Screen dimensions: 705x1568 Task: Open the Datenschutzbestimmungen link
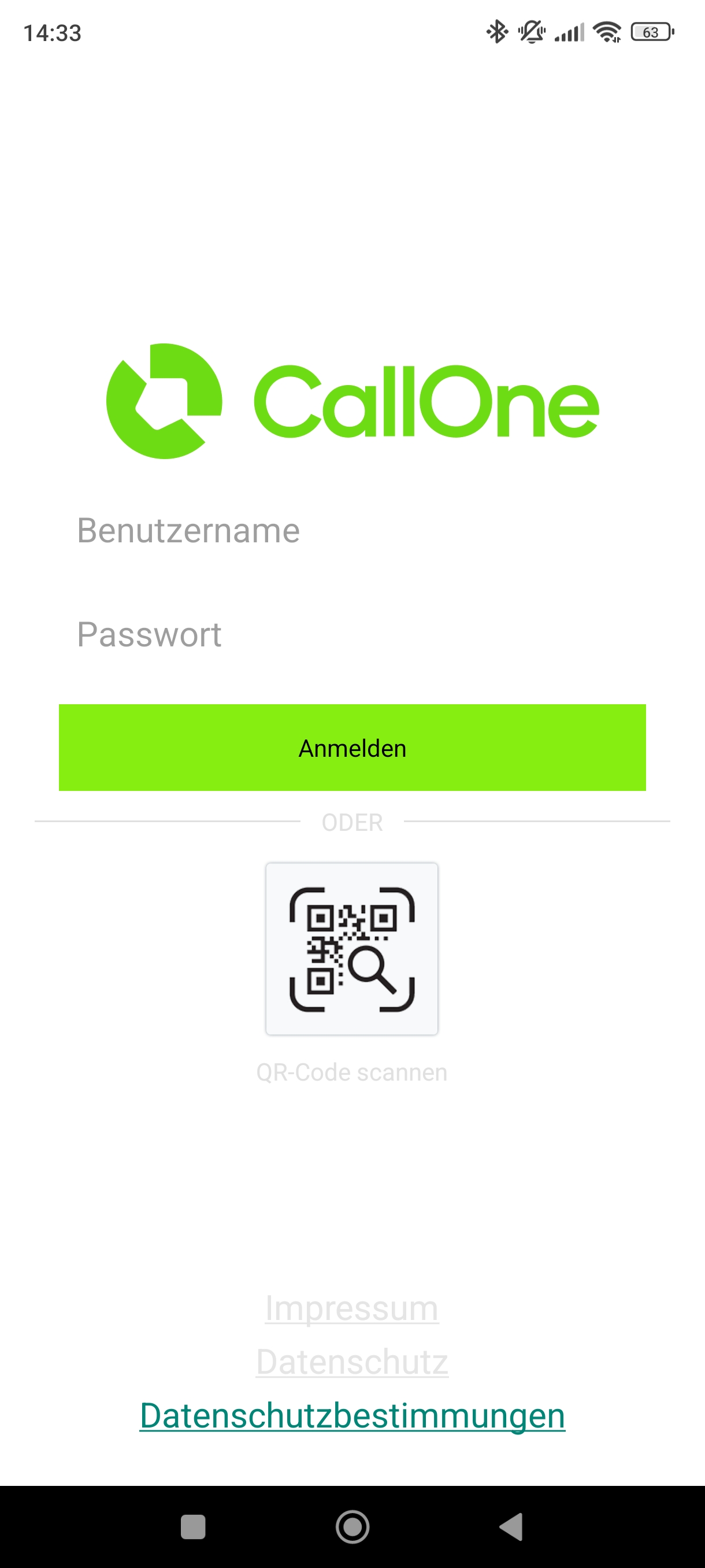click(x=352, y=1415)
